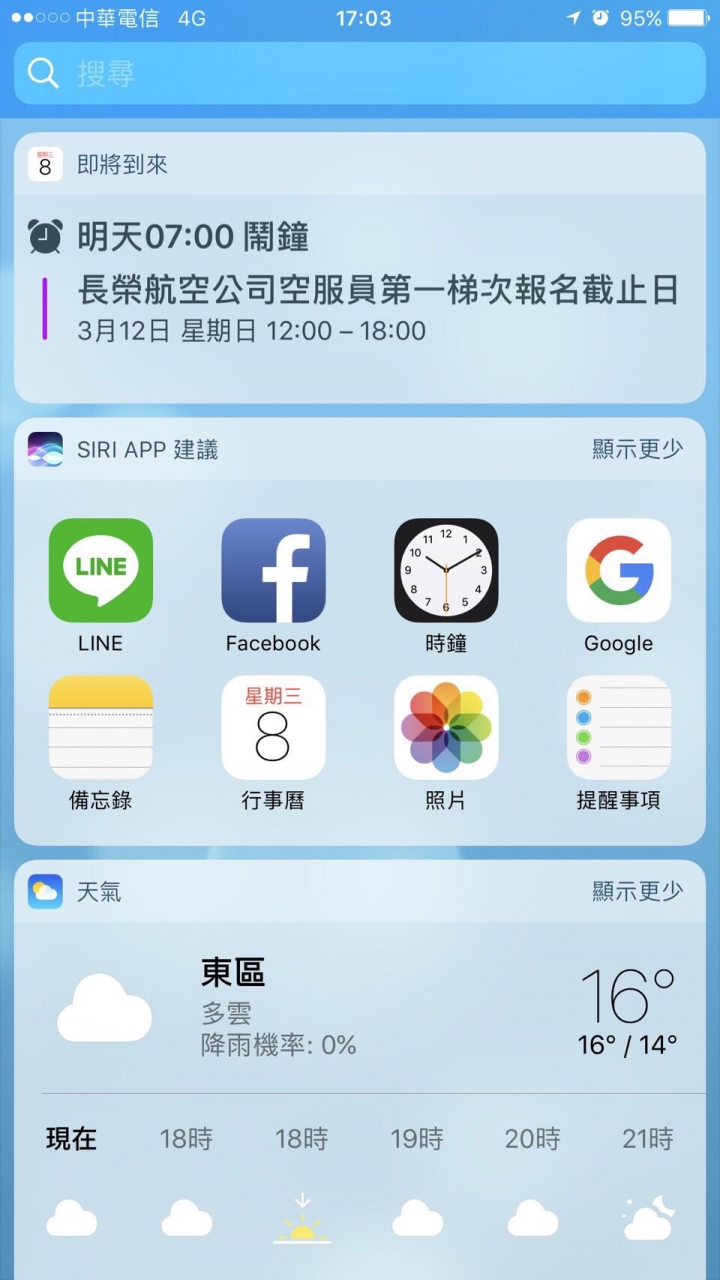
Task: Launch the LINE app
Action: tap(101, 571)
